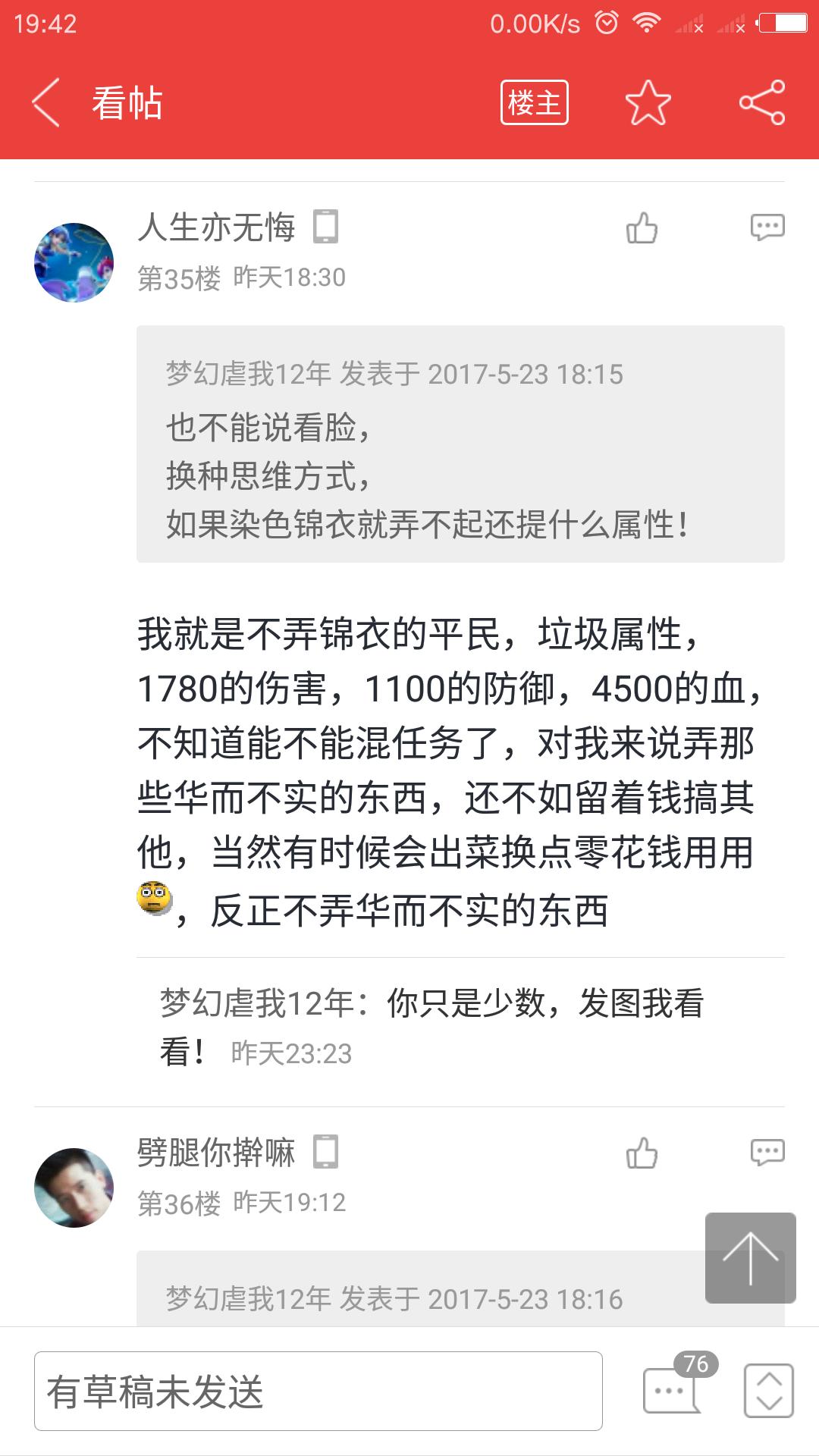The image size is (819, 1456).
Task: Open 劈腿你擀嘛's profile avatar
Action: (74, 1188)
